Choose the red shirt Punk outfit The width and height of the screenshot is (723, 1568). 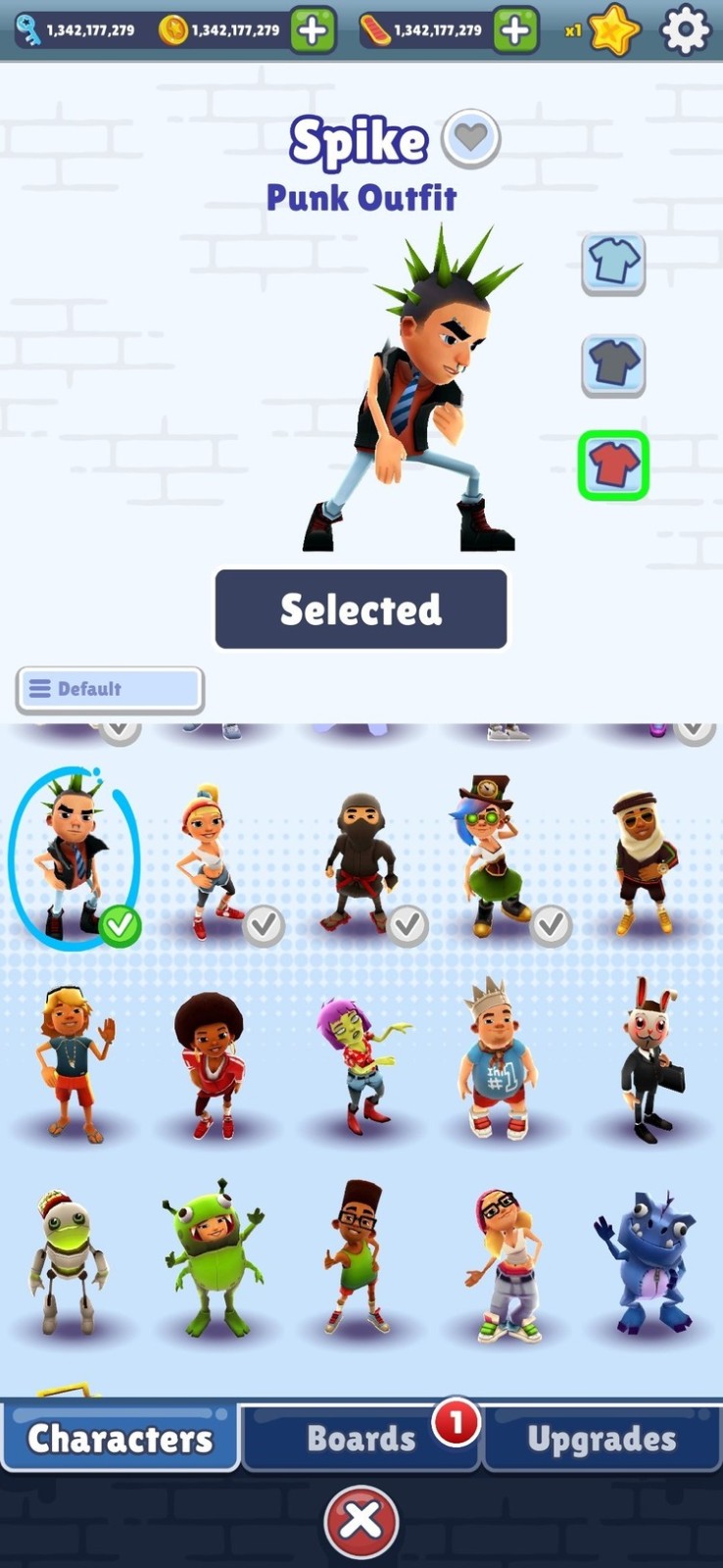[613, 465]
